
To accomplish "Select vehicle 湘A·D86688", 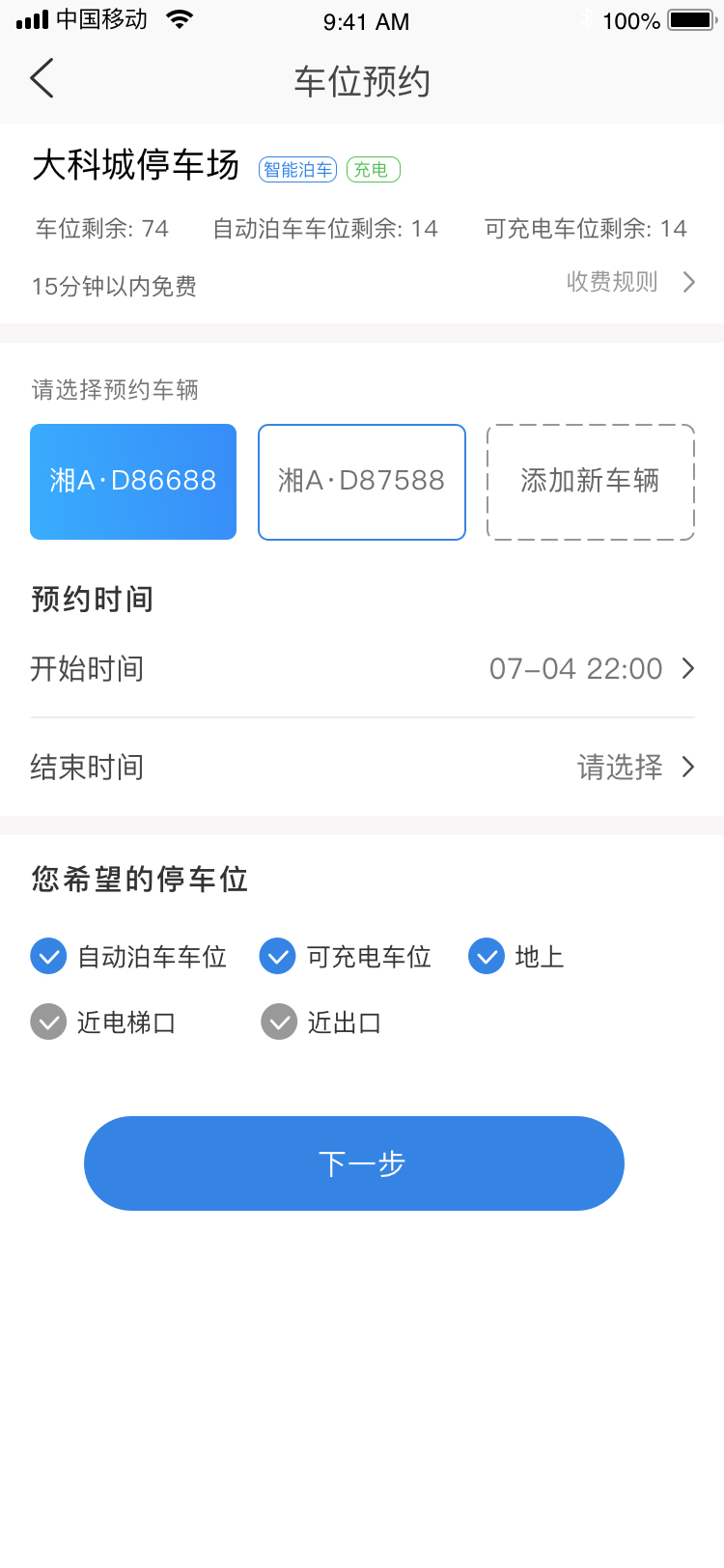I will [x=133, y=482].
